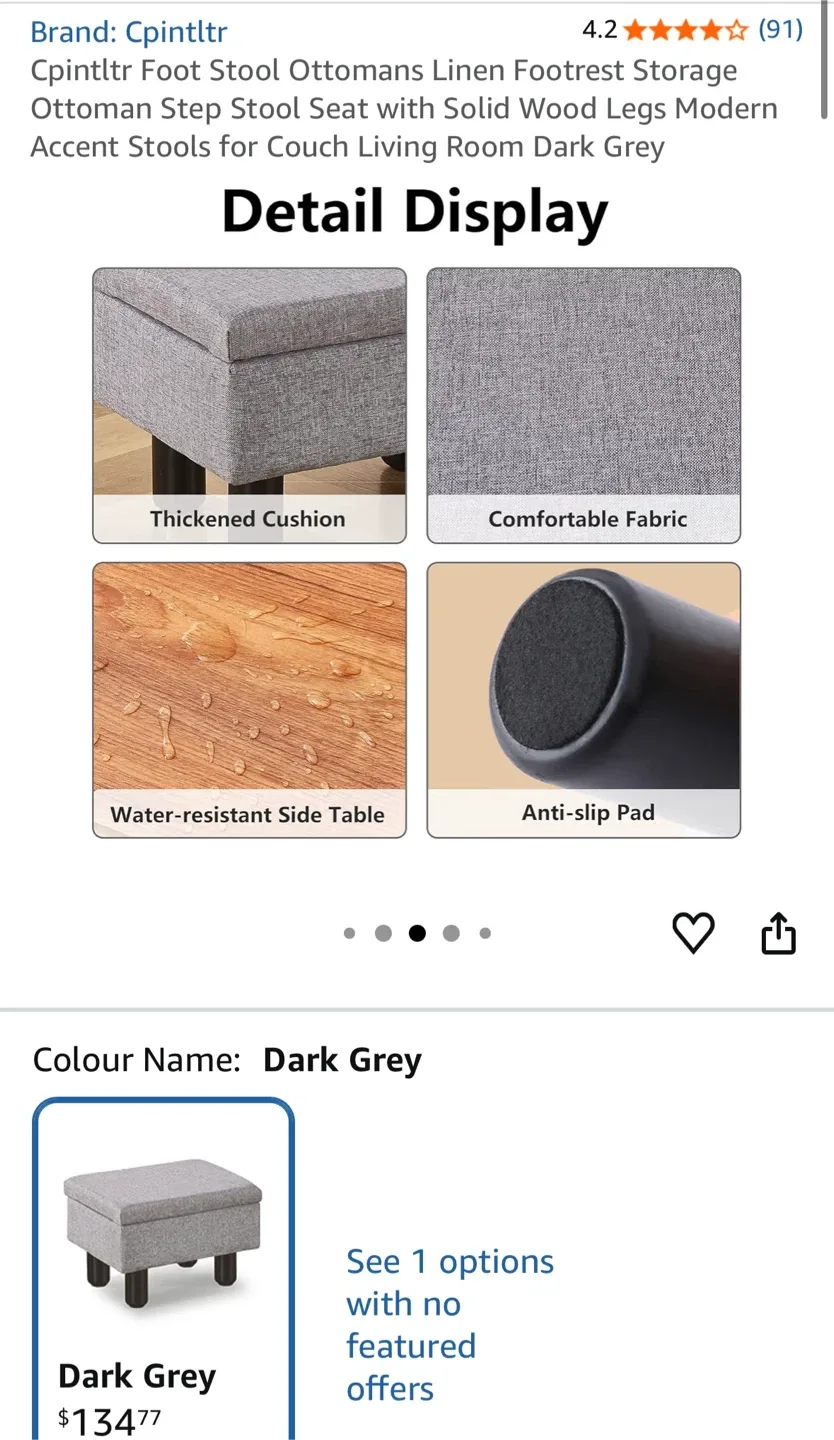Click the heart wishlist icon
Viewport: 834px width, 1440px height.
tap(693, 933)
